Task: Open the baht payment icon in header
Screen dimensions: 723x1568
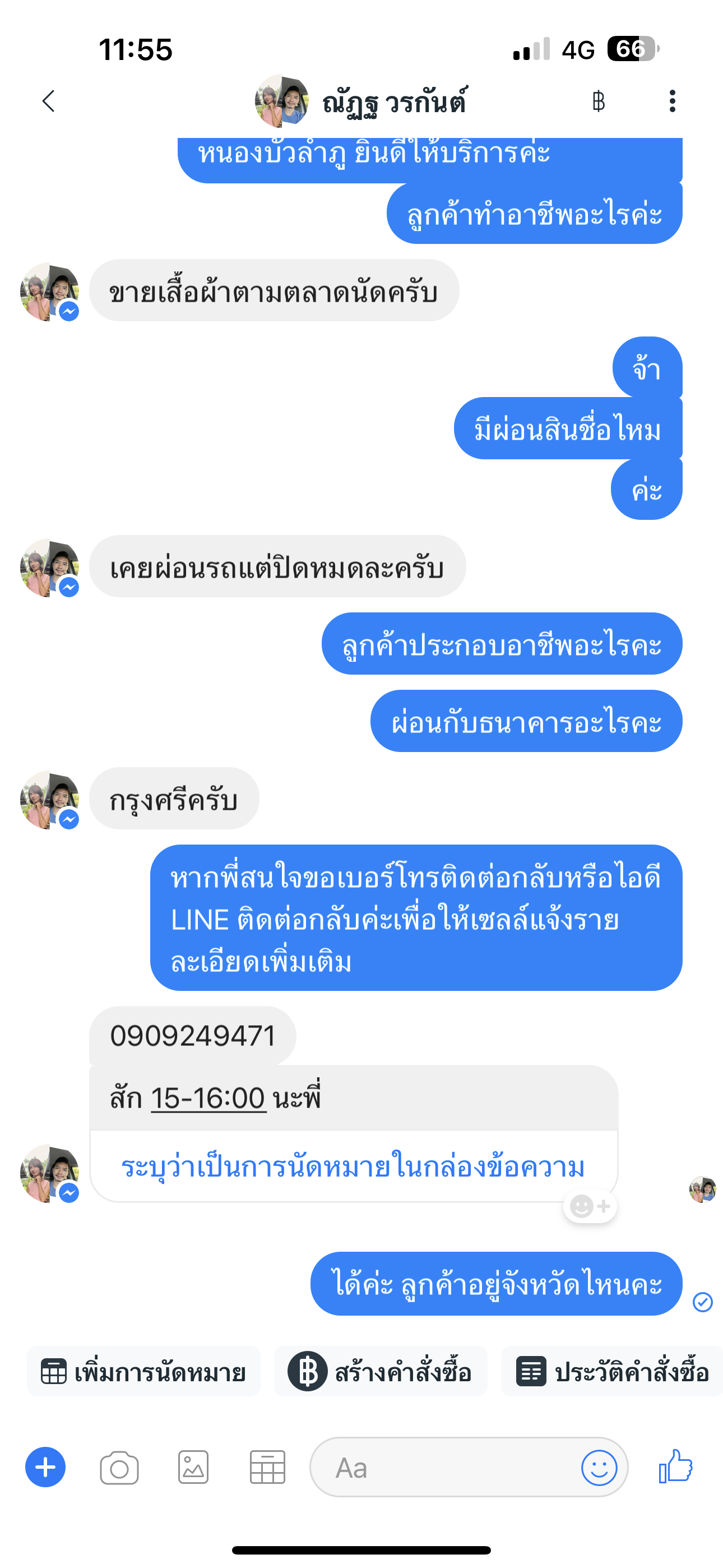Action: coord(598,101)
